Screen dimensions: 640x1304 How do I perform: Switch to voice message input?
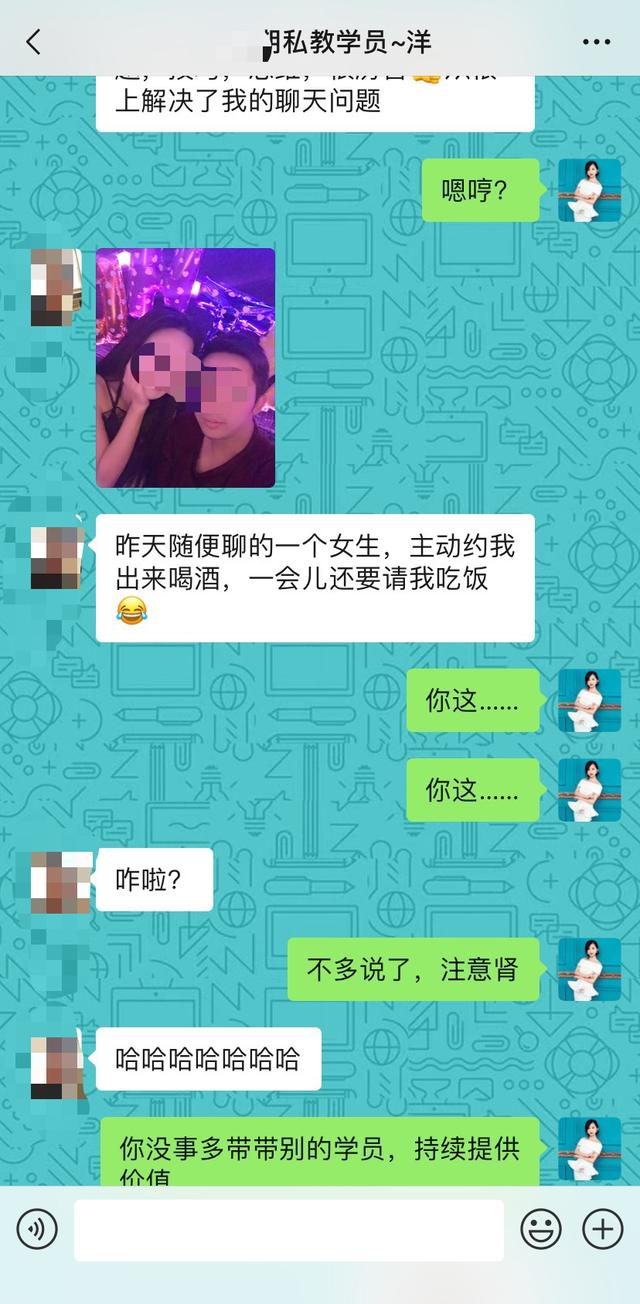[37, 1229]
